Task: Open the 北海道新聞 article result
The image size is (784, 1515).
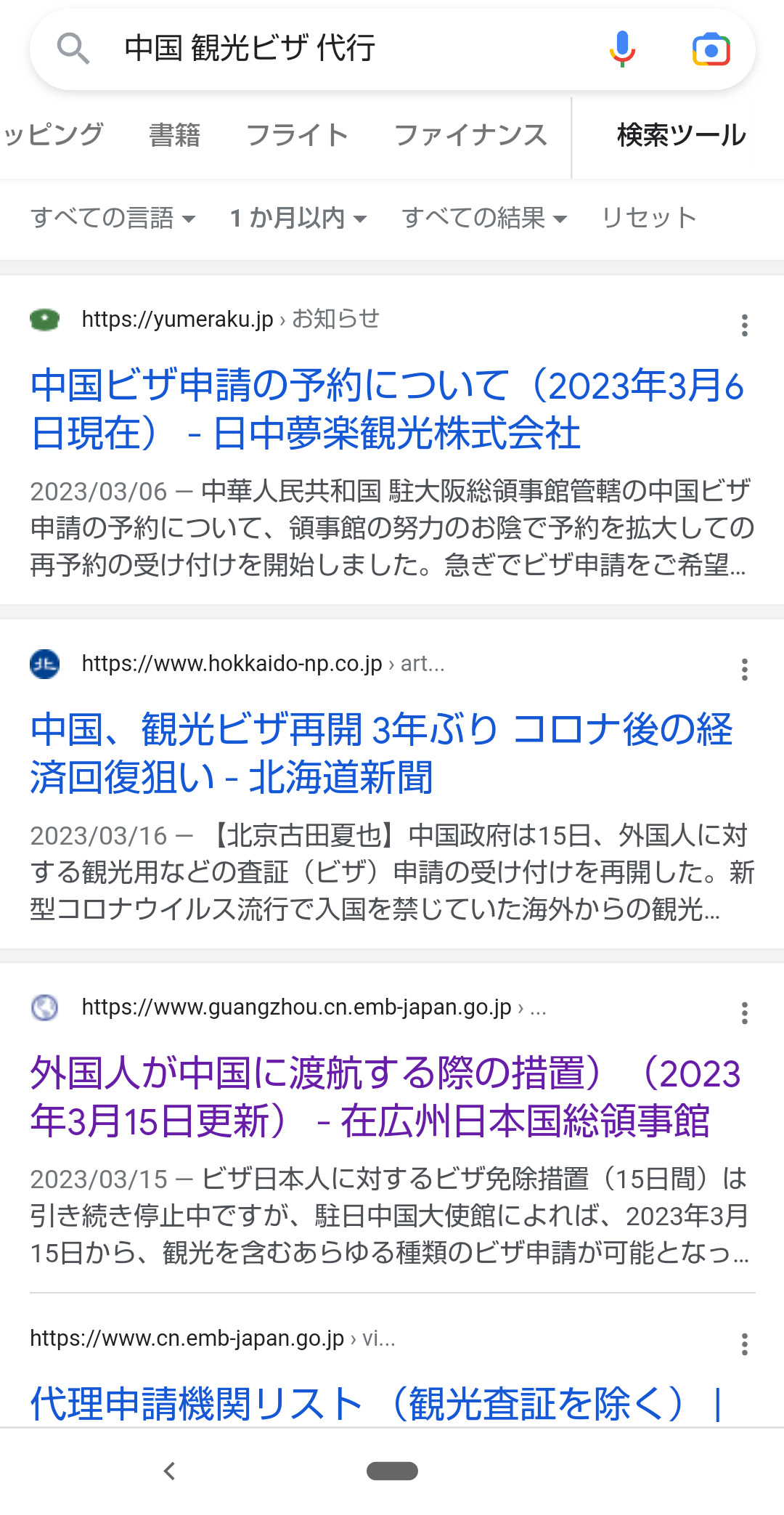Action: pyautogui.click(x=381, y=753)
